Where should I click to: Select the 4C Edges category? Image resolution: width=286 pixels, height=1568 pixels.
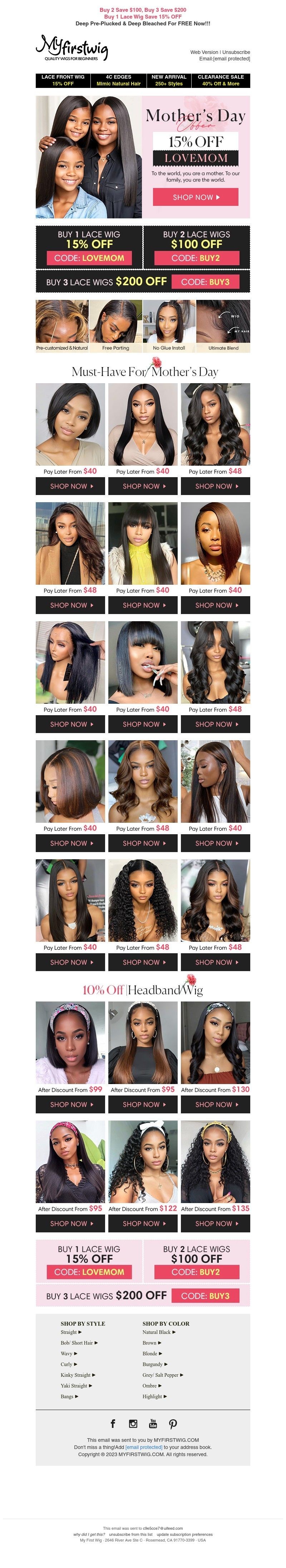point(118,80)
